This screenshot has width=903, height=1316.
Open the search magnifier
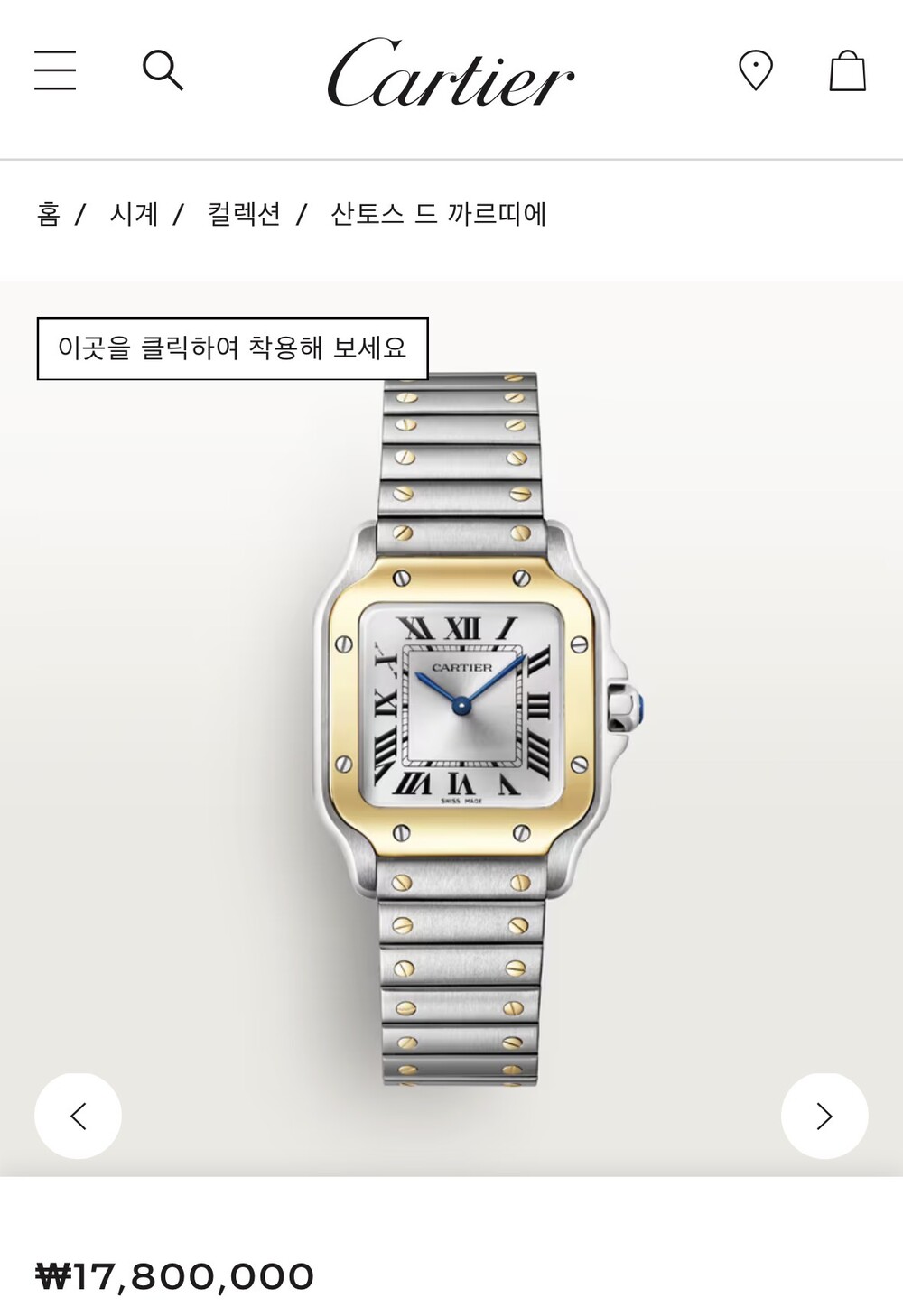(x=163, y=70)
